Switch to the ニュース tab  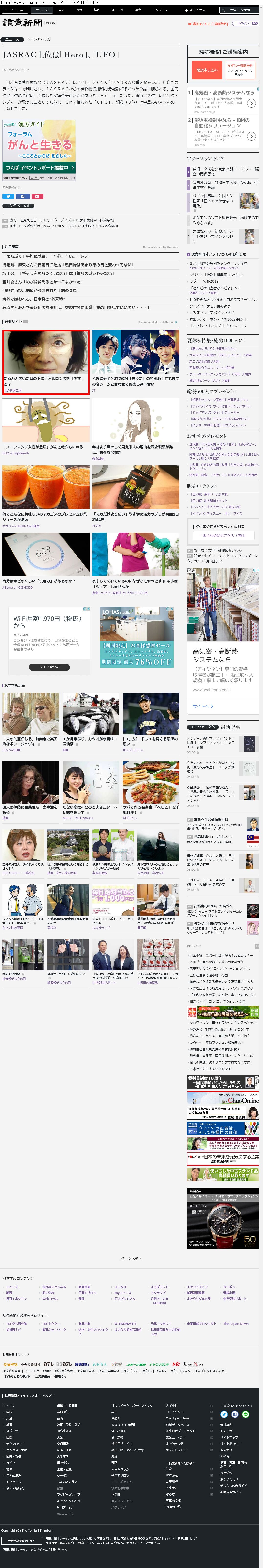coord(41,10)
